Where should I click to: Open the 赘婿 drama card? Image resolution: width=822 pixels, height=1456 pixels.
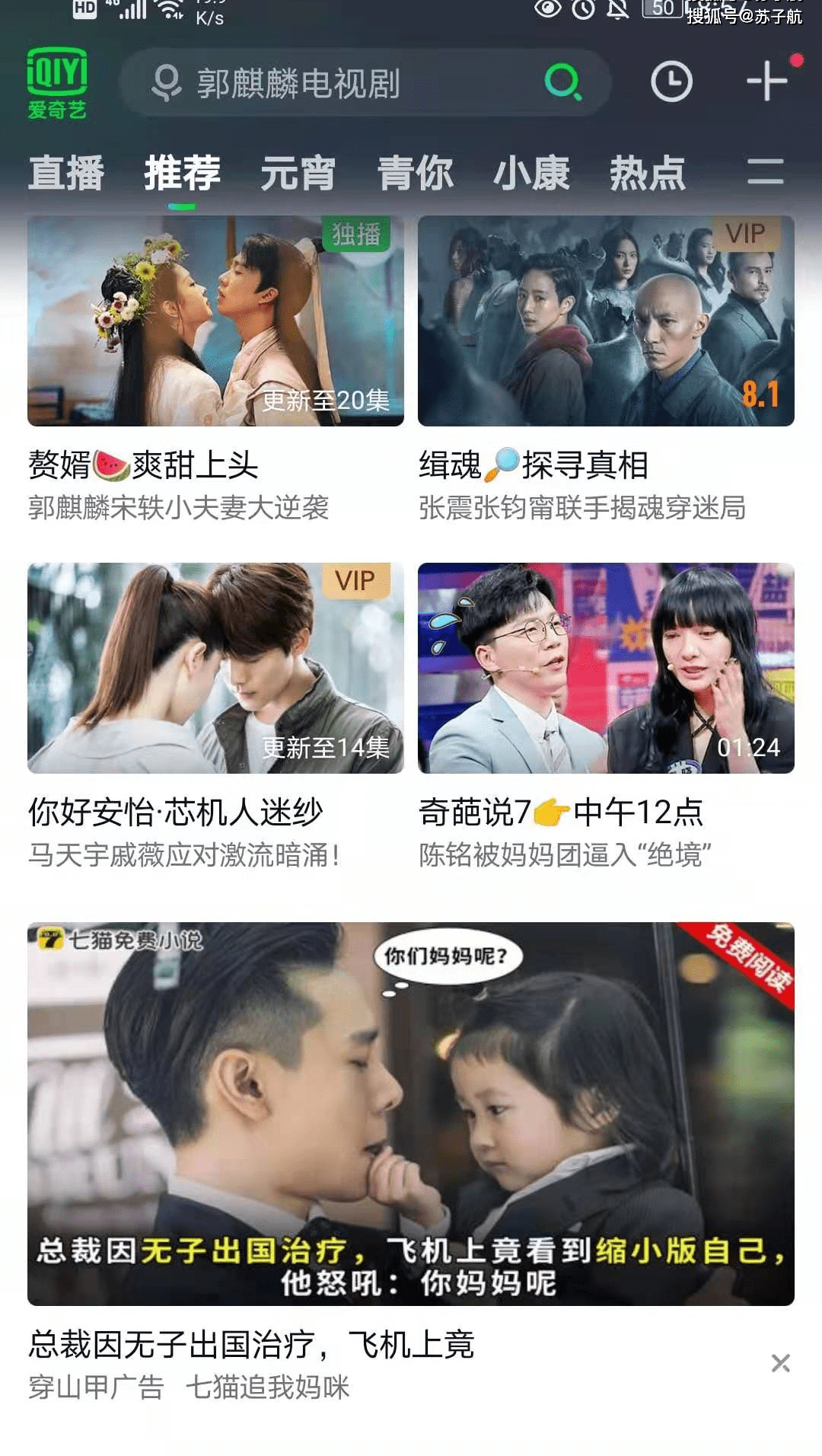click(215, 321)
